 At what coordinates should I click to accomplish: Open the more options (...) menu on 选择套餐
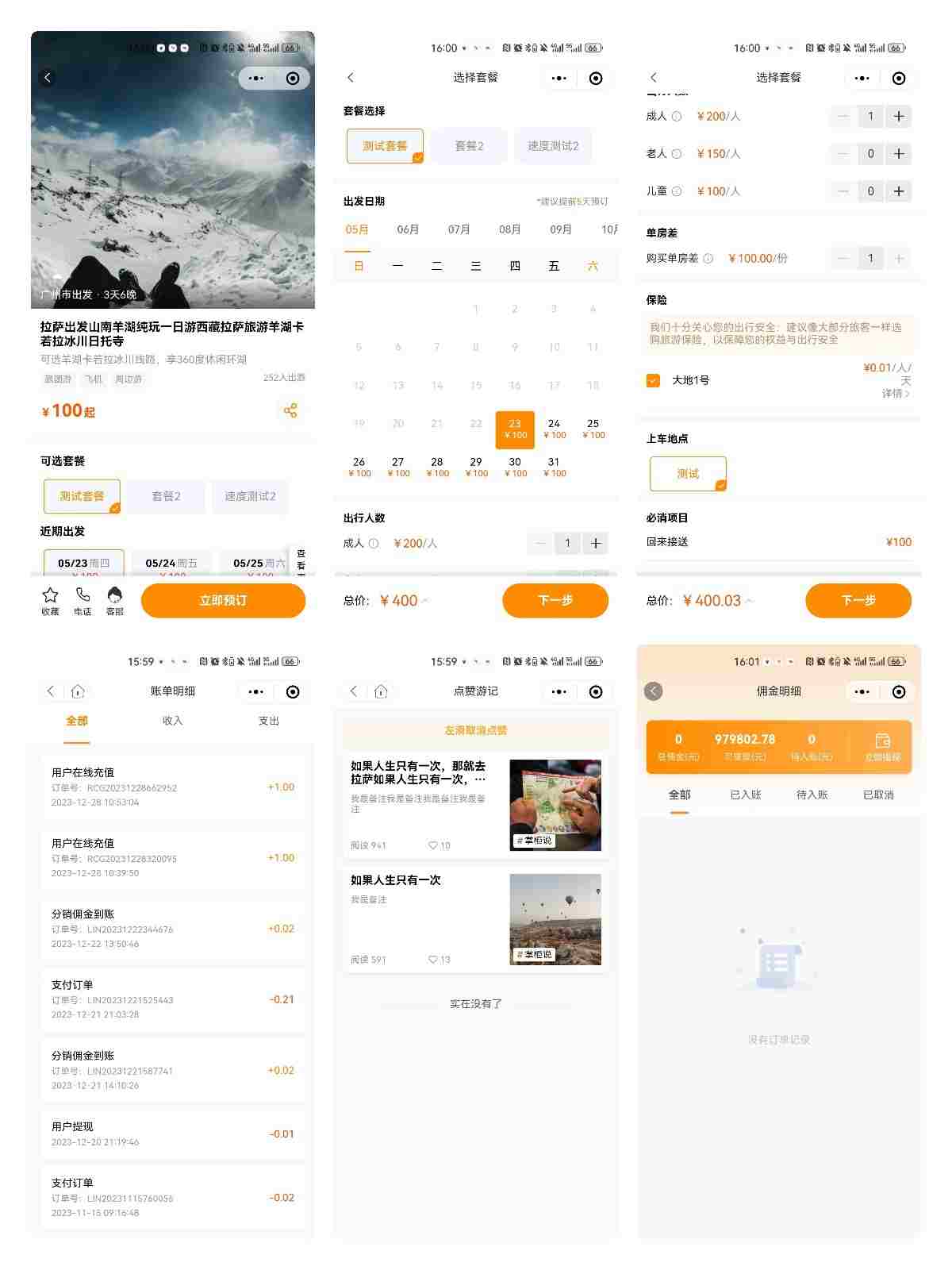(x=559, y=78)
